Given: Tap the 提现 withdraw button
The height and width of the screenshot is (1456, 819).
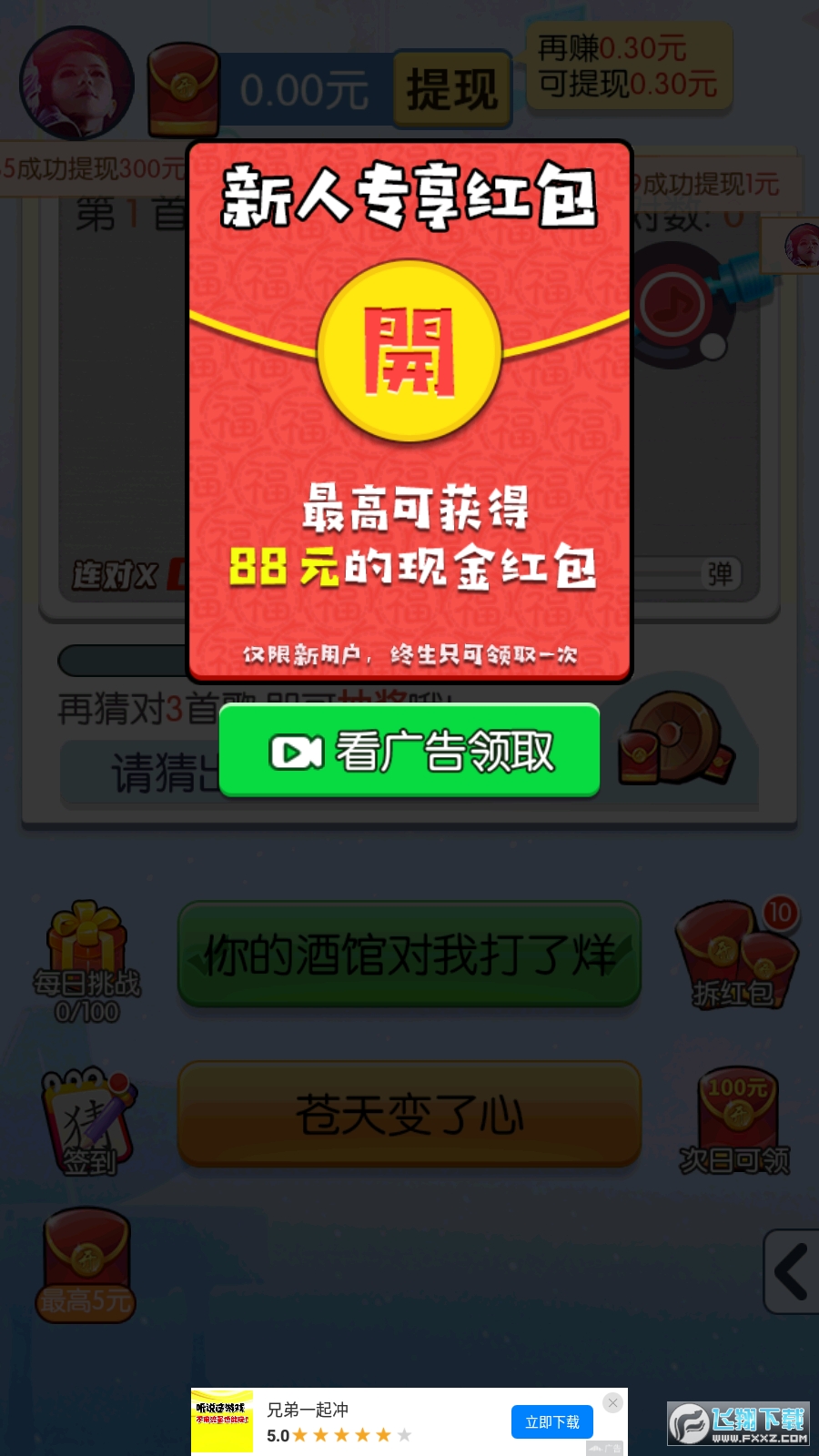Looking at the screenshot, I should [452, 88].
